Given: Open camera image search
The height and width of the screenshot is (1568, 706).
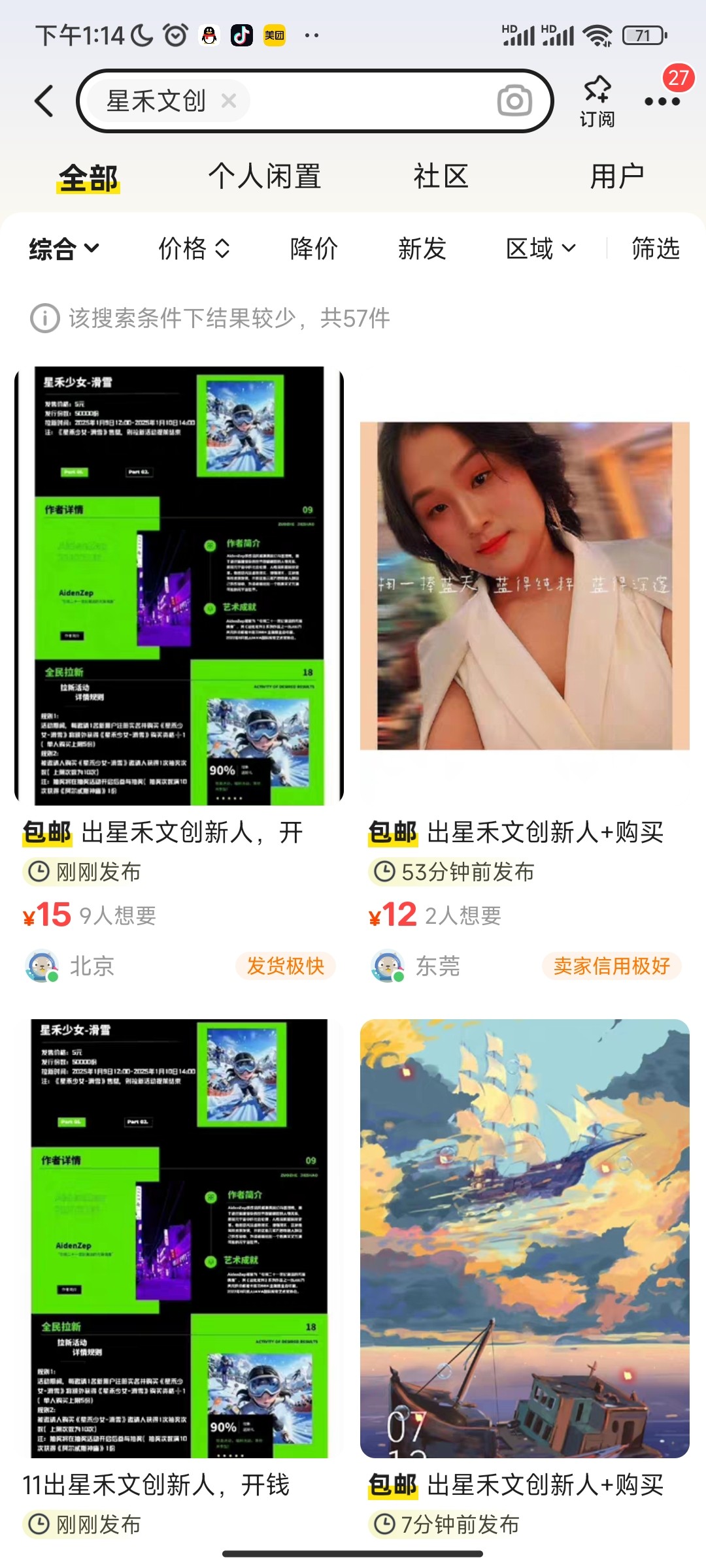Looking at the screenshot, I should (514, 101).
